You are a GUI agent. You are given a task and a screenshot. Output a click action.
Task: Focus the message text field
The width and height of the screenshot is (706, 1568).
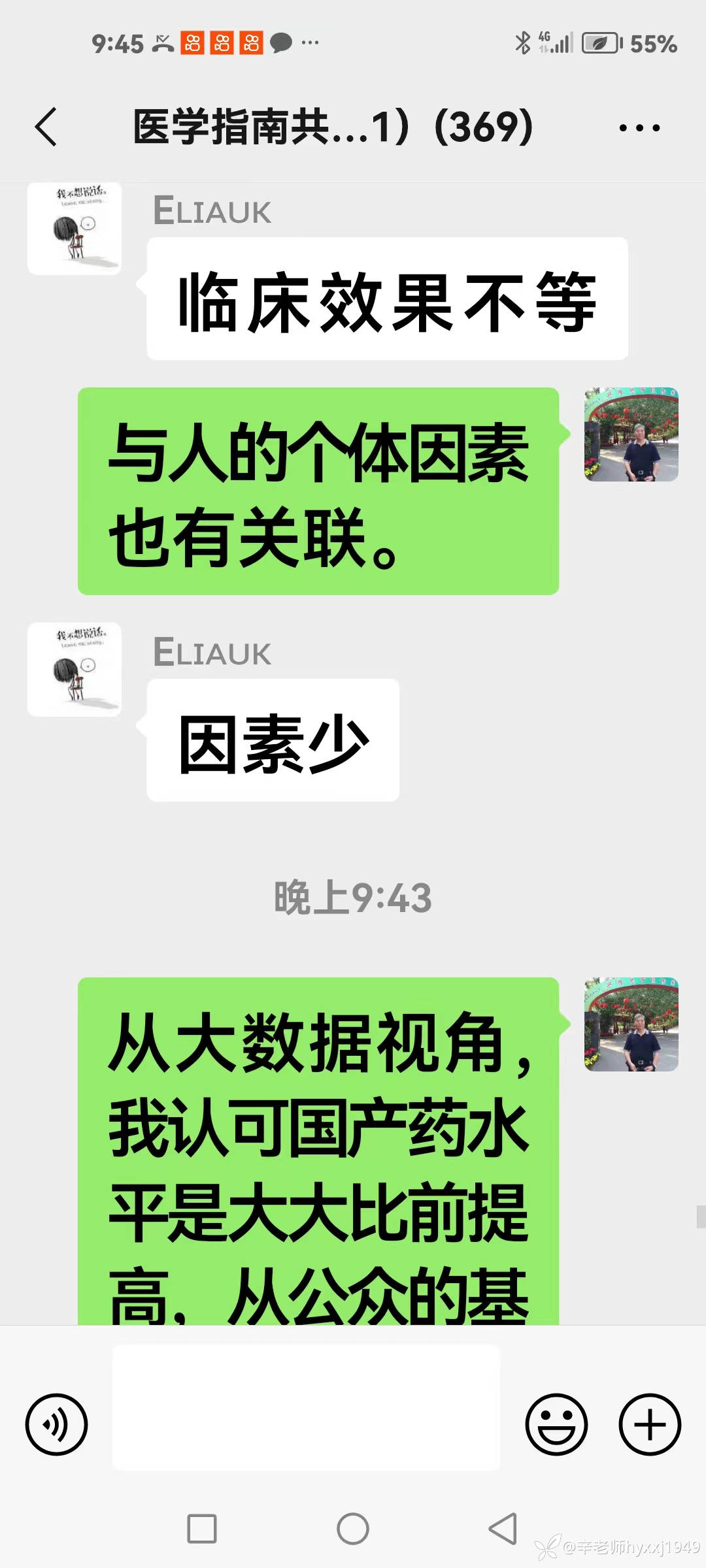coord(306,1407)
